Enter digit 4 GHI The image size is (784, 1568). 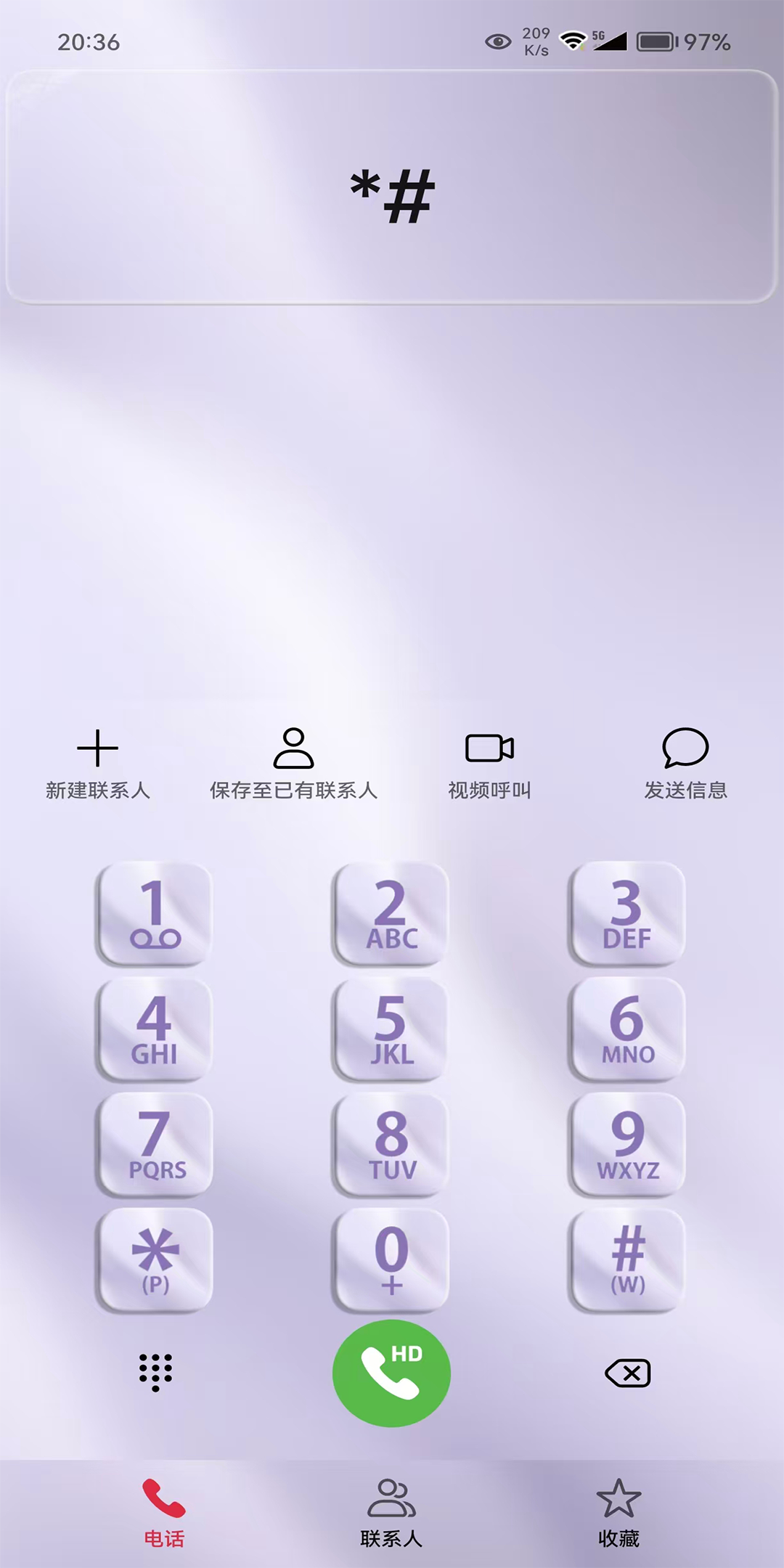(x=155, y=1029)
